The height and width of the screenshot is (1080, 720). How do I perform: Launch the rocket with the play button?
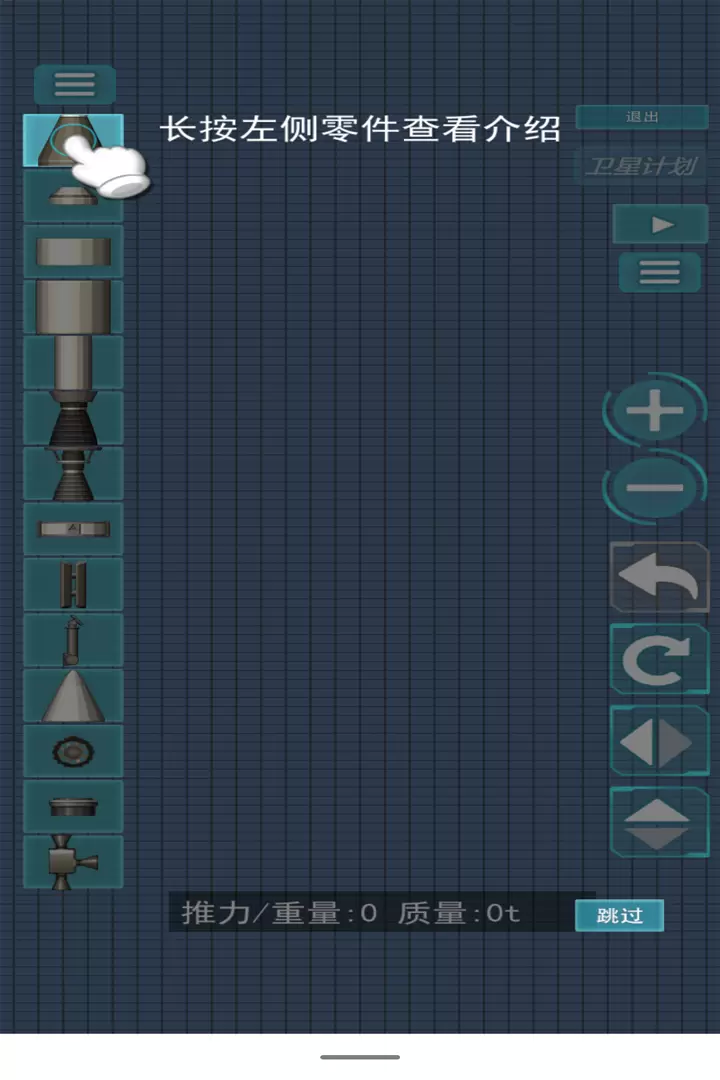click(660, 225)
